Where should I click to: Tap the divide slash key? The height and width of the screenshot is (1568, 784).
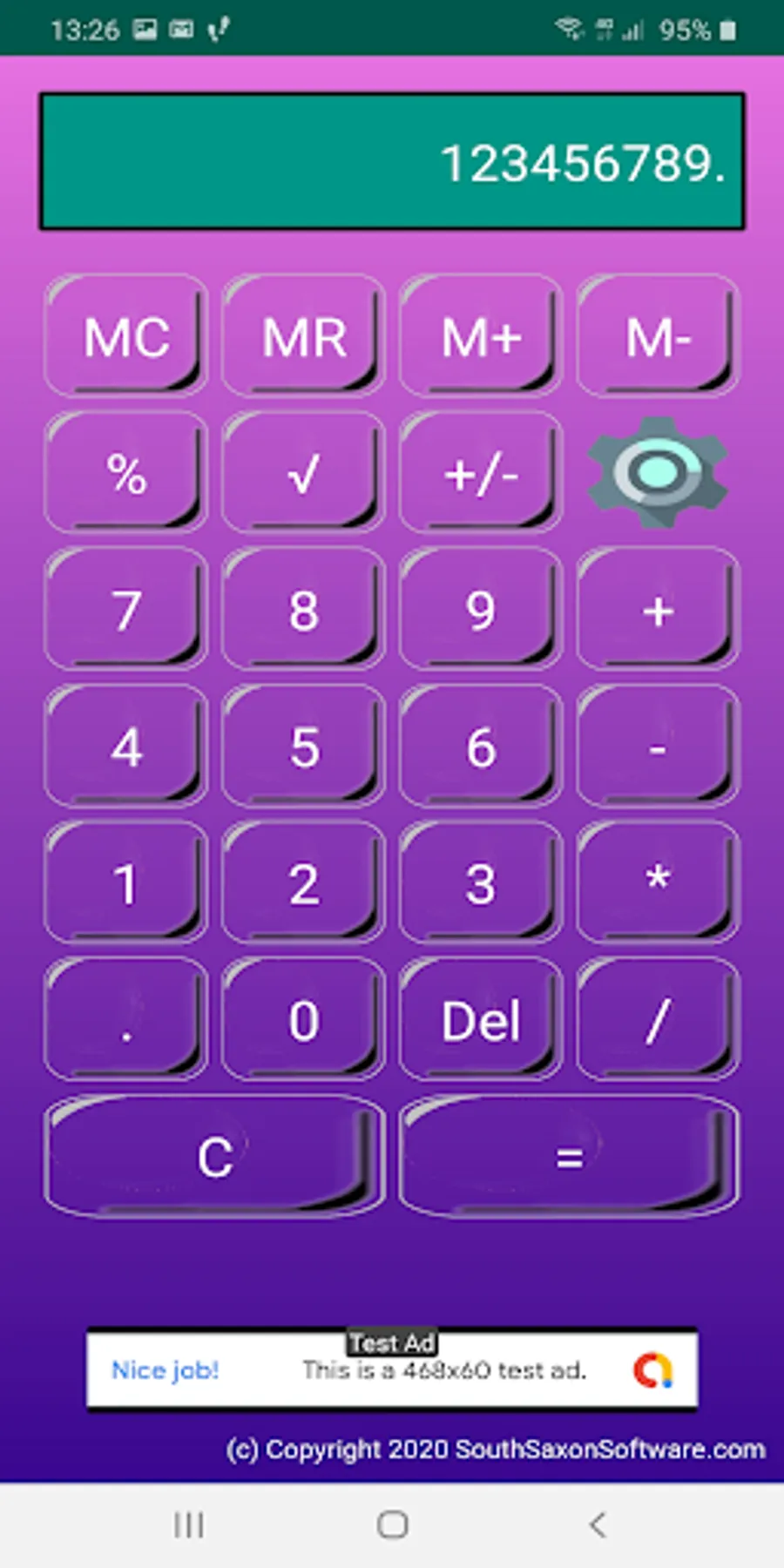tap(658, 1019)
